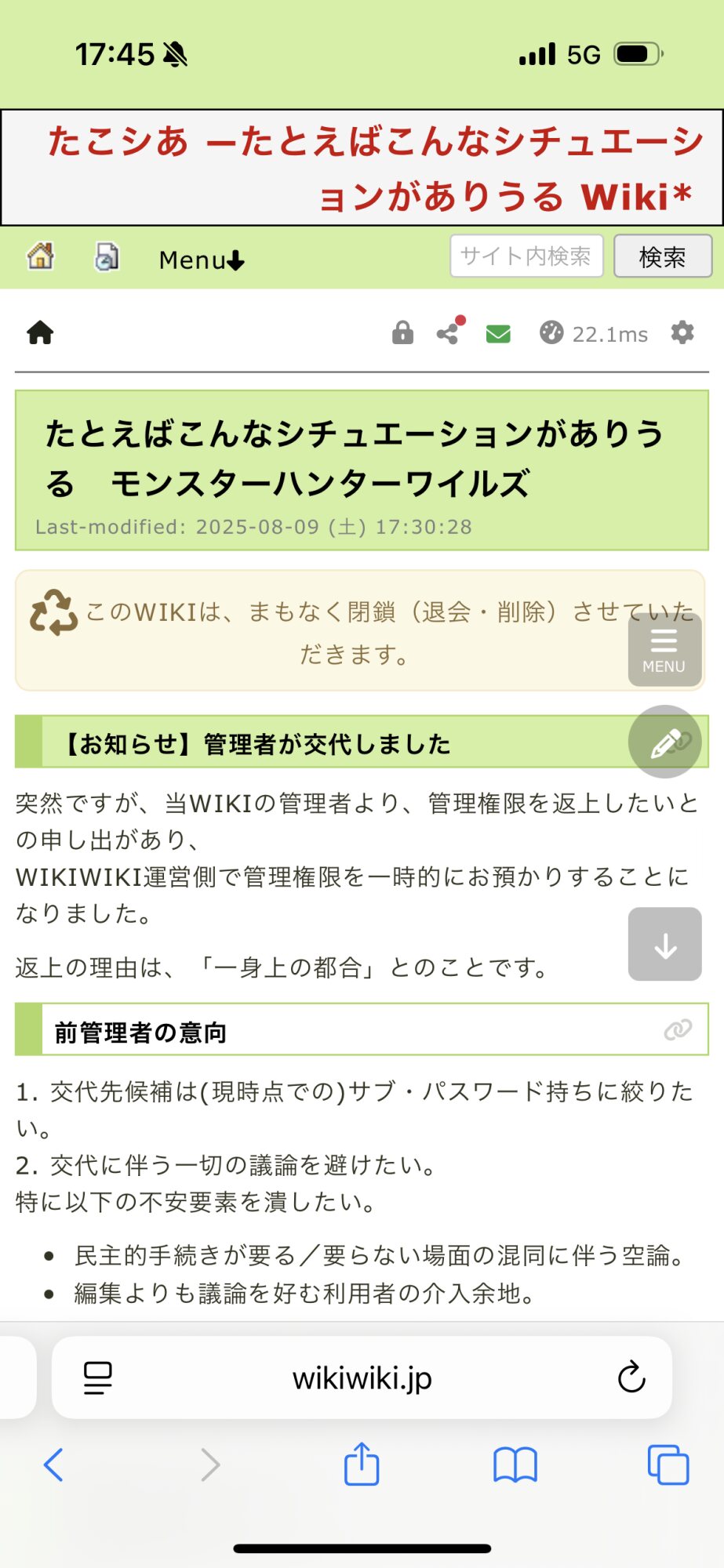Open Safari tabs overview

tap(668, 1465)
